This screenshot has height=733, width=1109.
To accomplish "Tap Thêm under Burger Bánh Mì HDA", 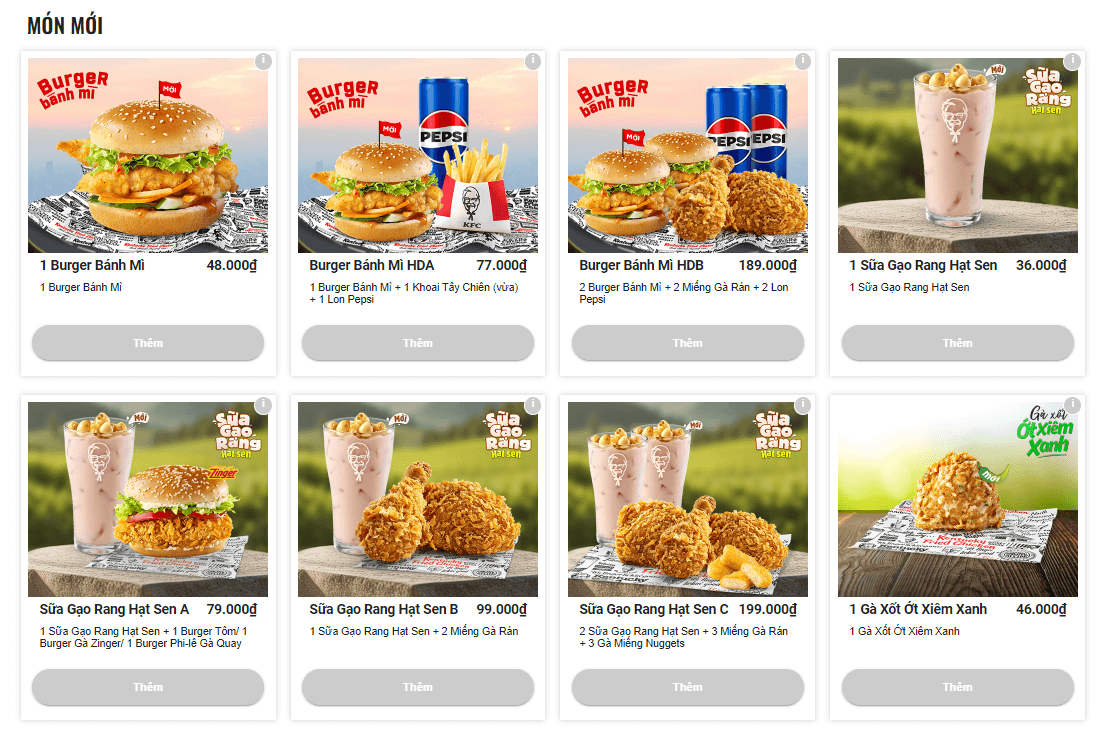I will point(418,343).
